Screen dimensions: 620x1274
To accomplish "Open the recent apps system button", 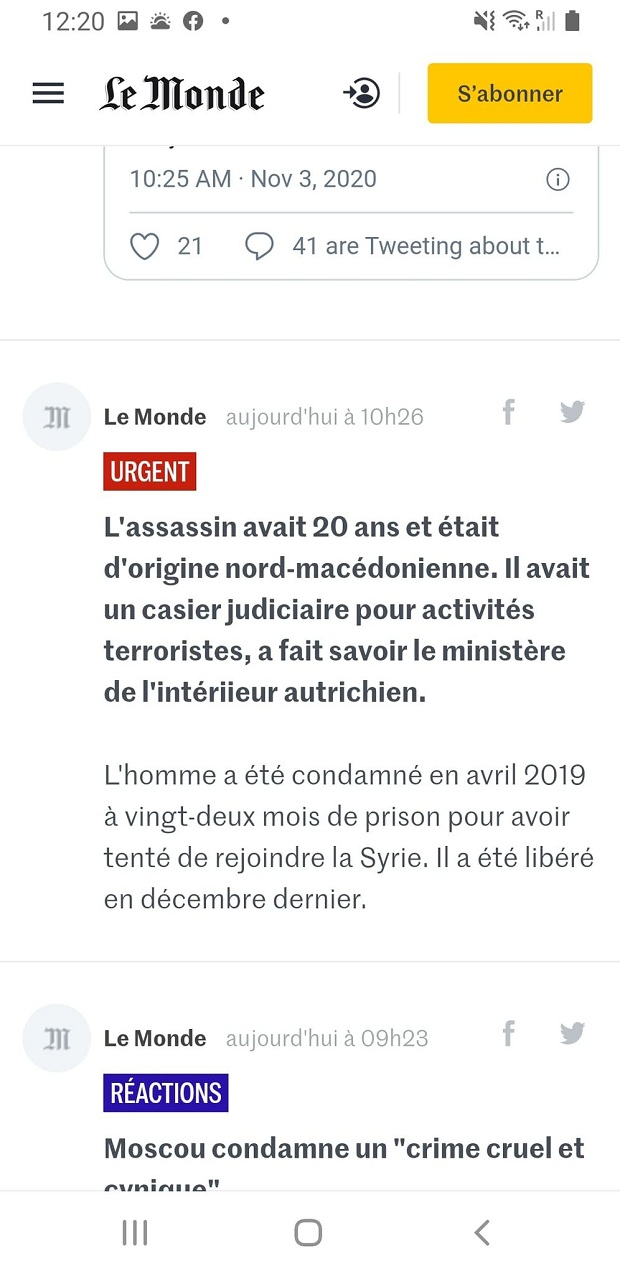I will tap(135, 1233).
